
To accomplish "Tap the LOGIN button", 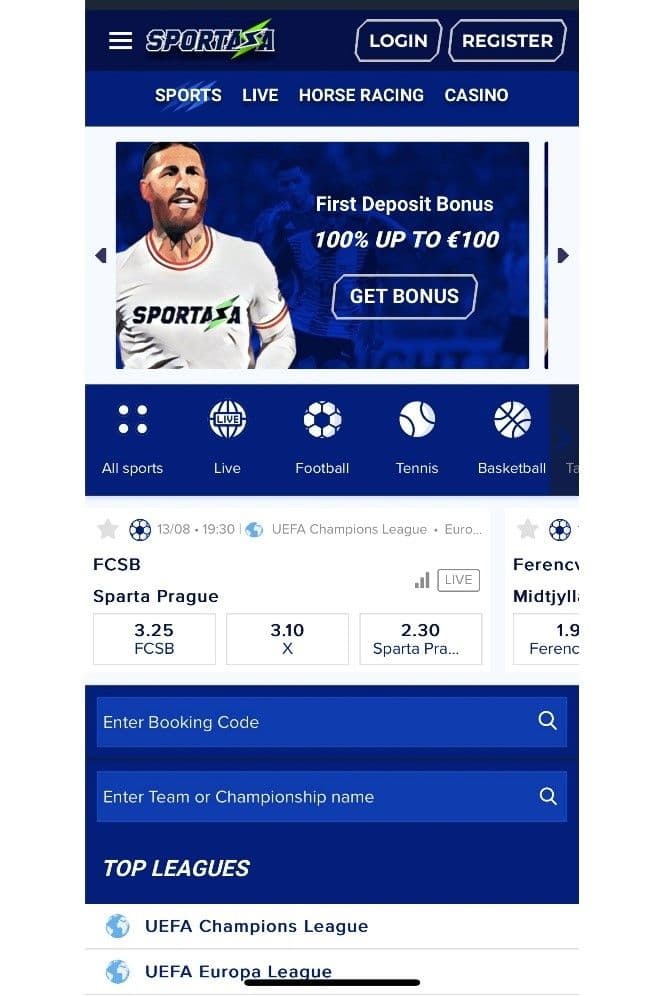I will click(398, 41).
